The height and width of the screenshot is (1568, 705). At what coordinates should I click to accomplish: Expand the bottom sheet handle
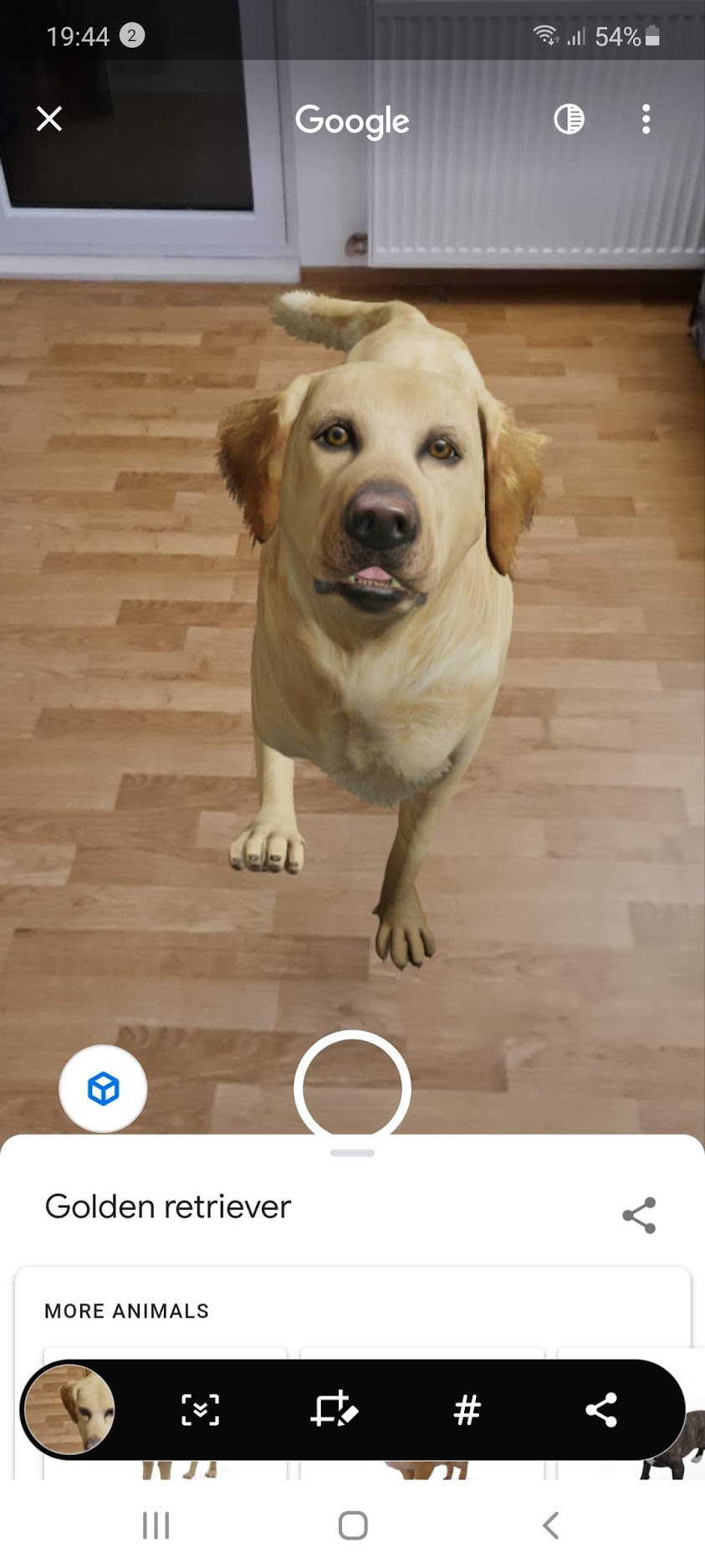(352, 1153)
